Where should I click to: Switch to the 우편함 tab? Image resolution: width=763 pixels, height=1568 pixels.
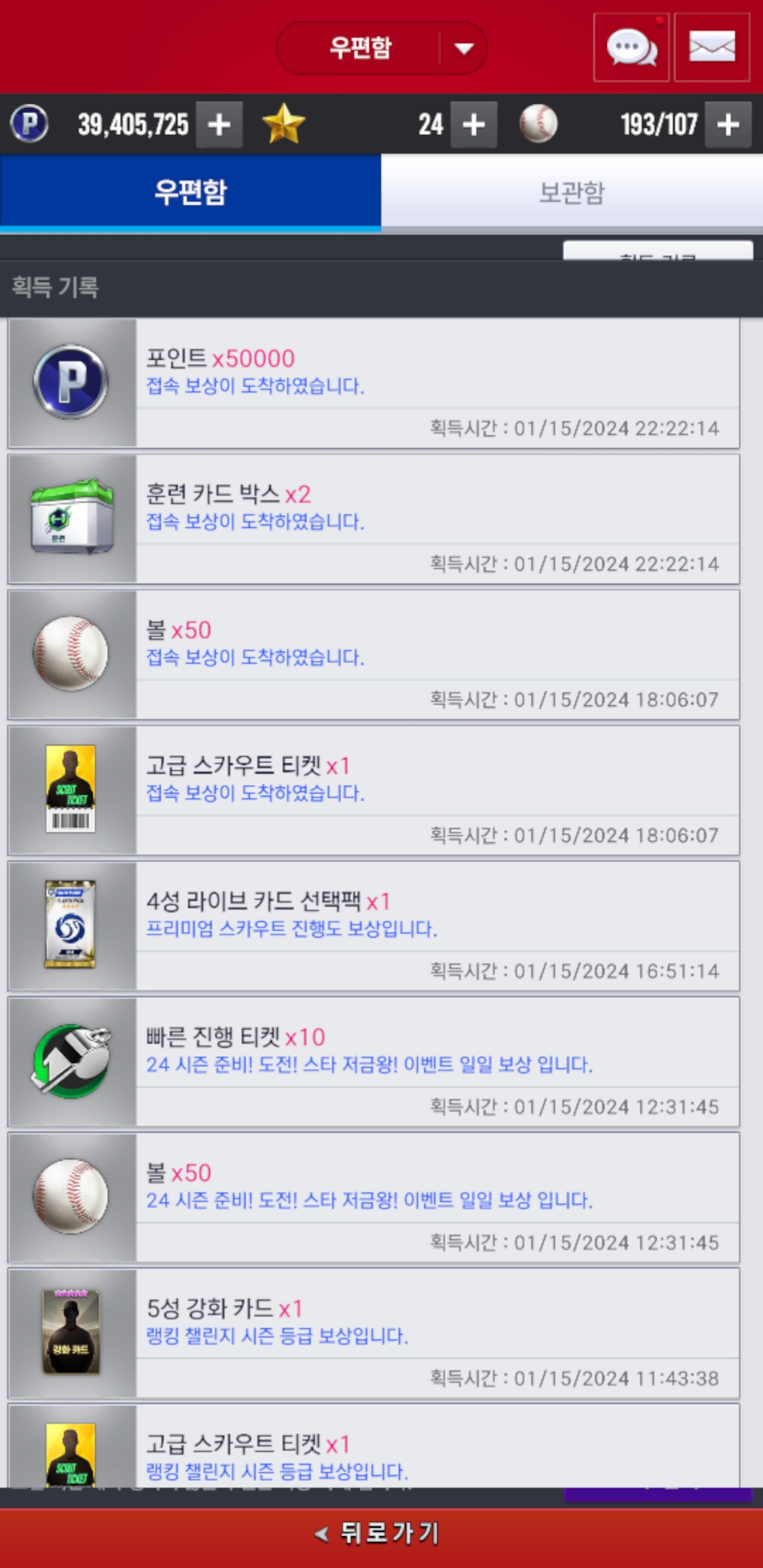[191, 192]
